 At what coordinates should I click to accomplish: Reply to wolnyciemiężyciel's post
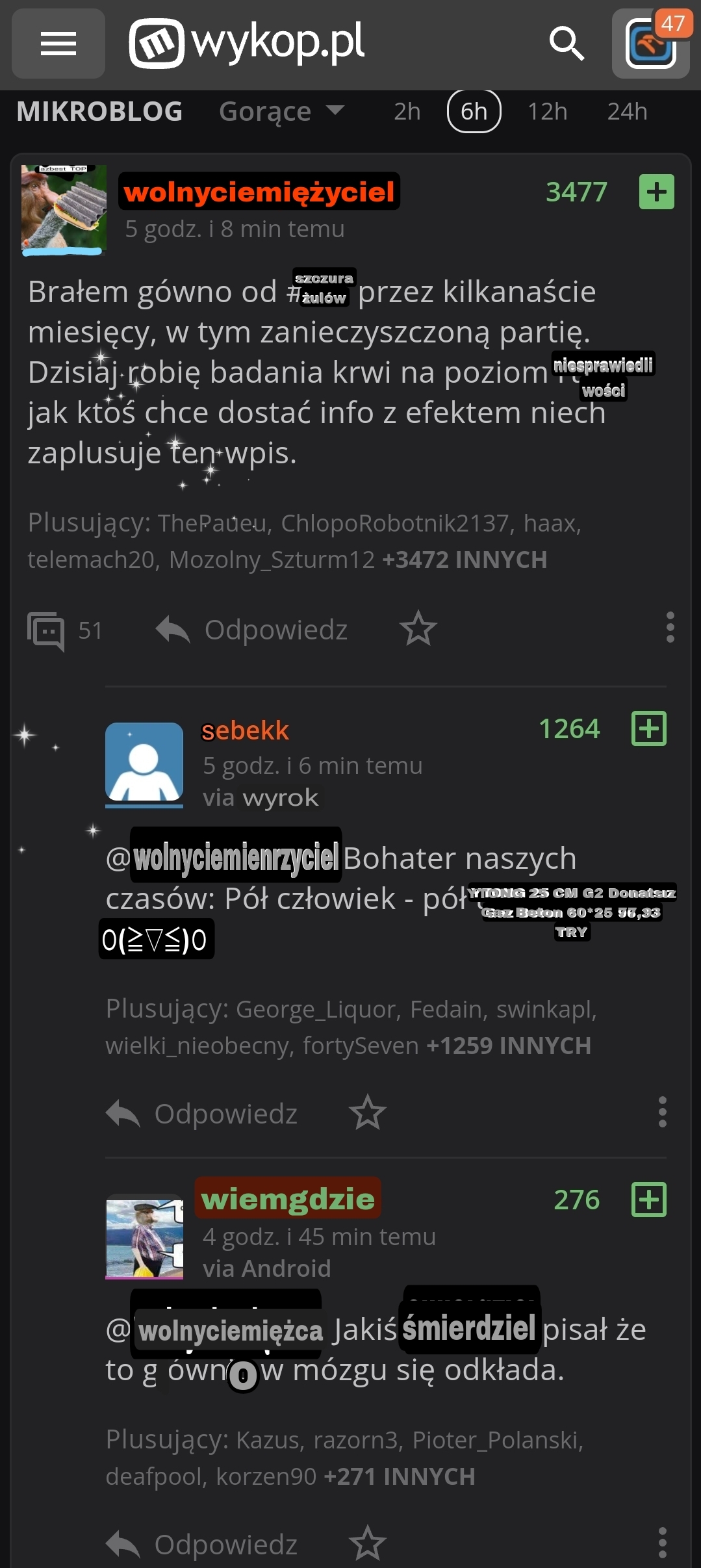pos(253,630)
